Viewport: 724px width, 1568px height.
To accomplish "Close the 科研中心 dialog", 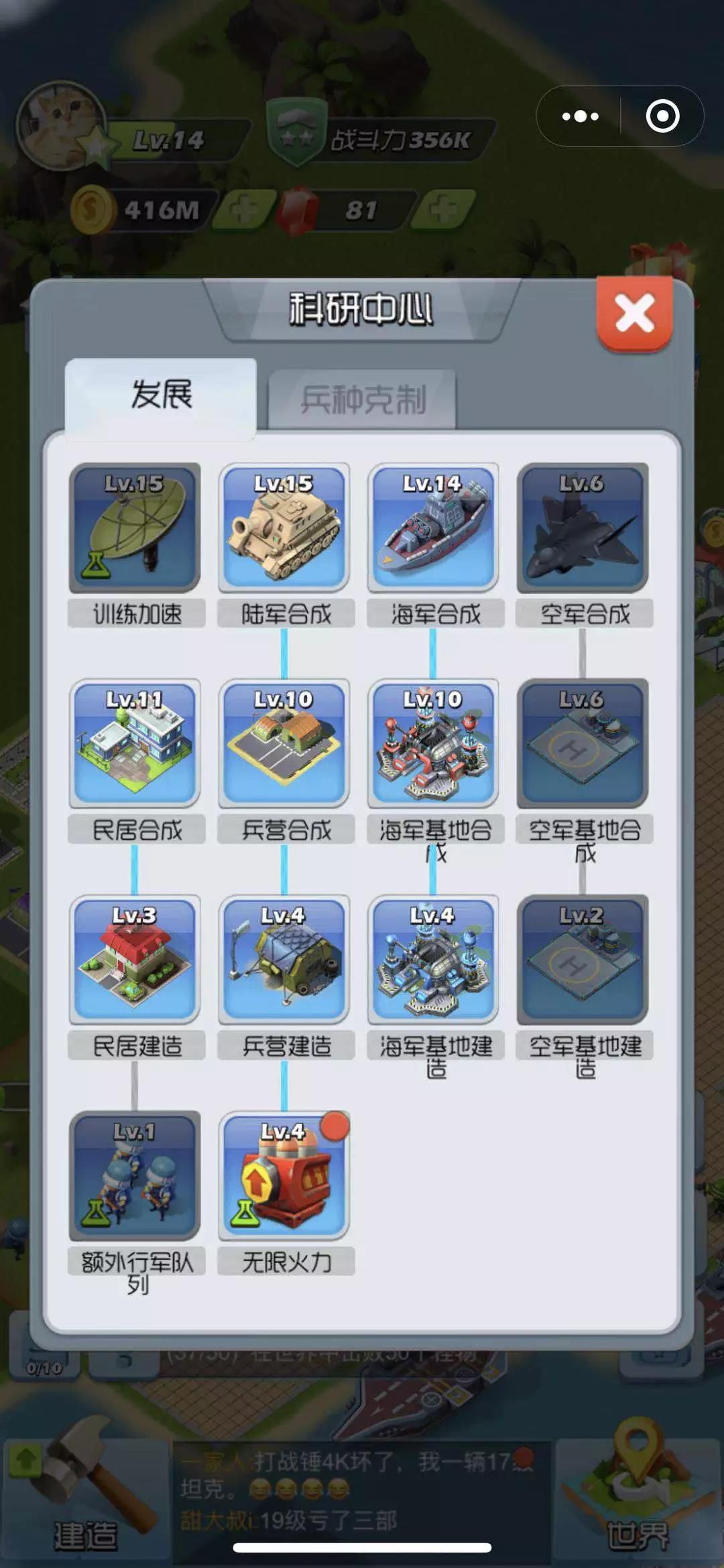I will tap(633, 313).
